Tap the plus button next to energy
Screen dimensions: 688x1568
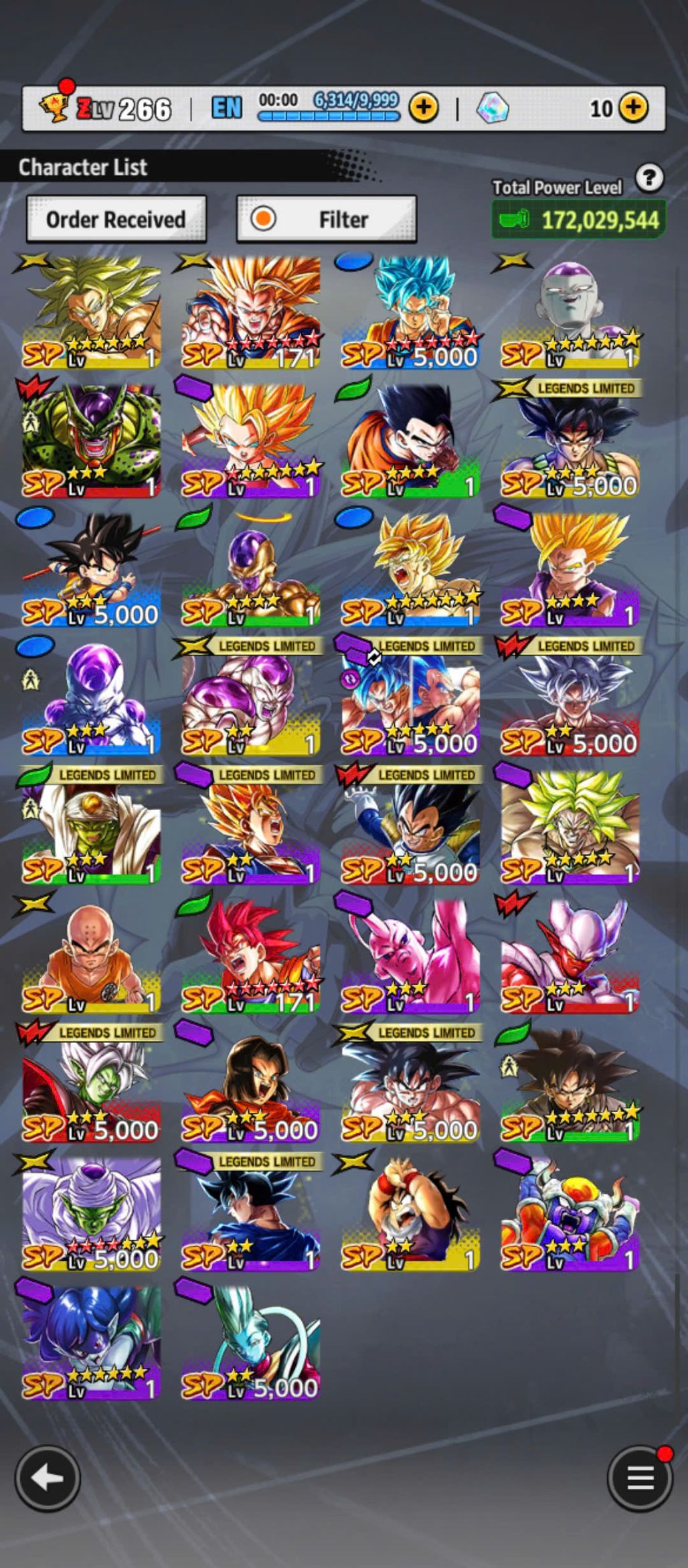click(x=424, y=107)
